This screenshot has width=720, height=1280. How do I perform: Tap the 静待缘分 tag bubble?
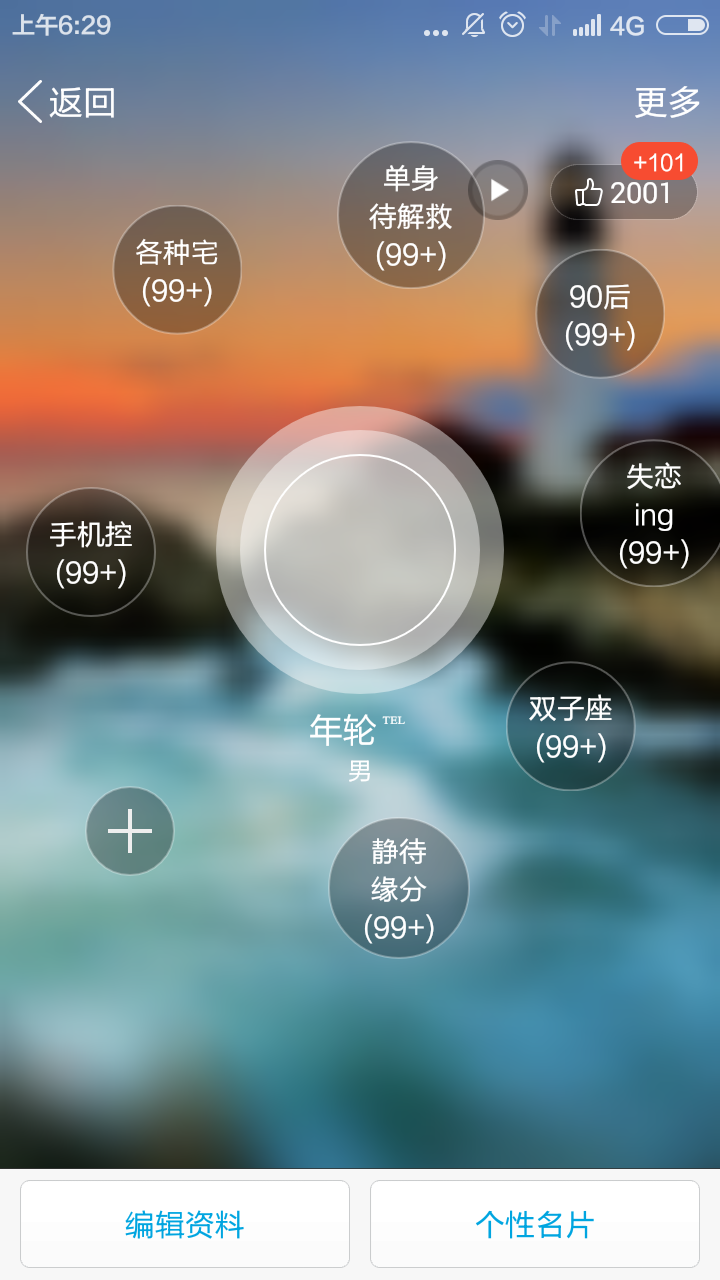tap(398, 888)
